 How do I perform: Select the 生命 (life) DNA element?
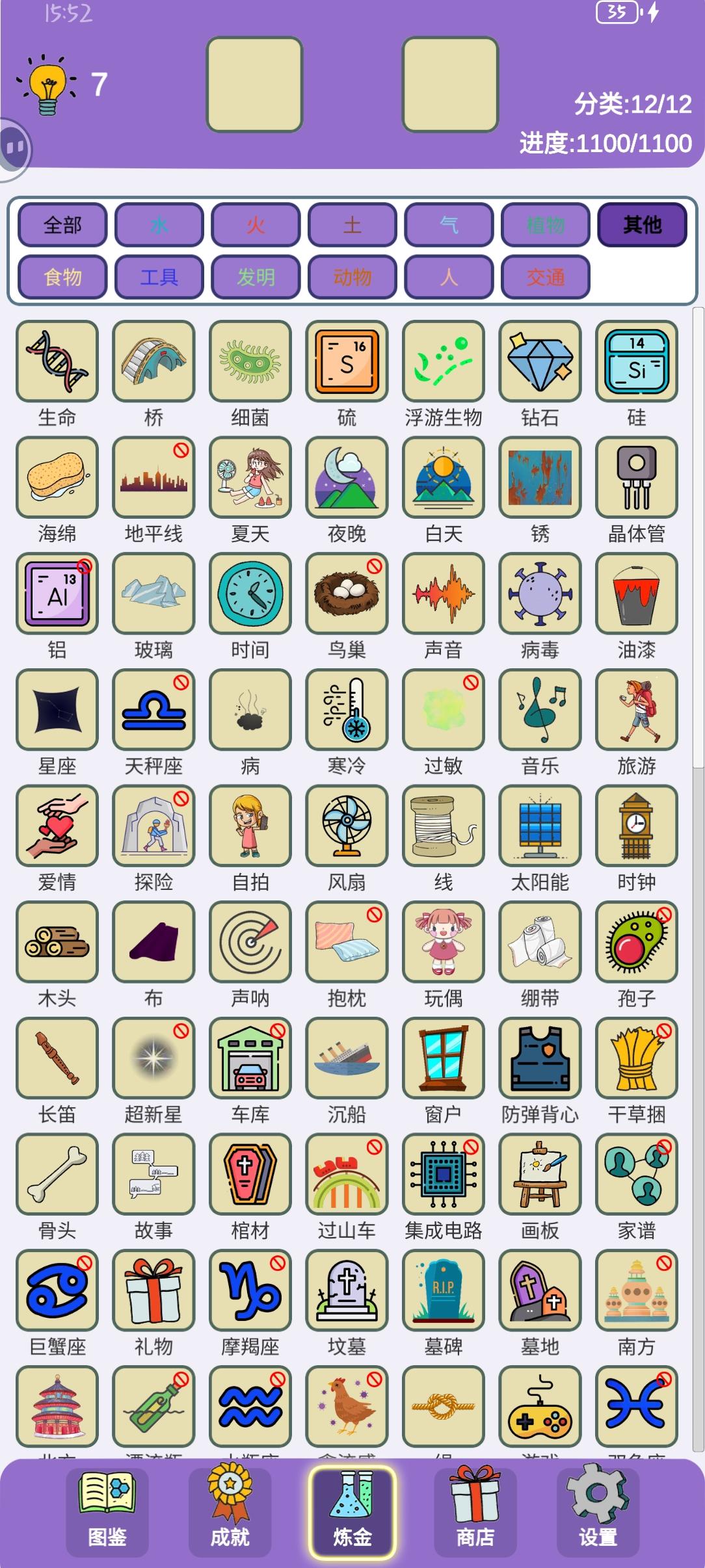point(56,361)
